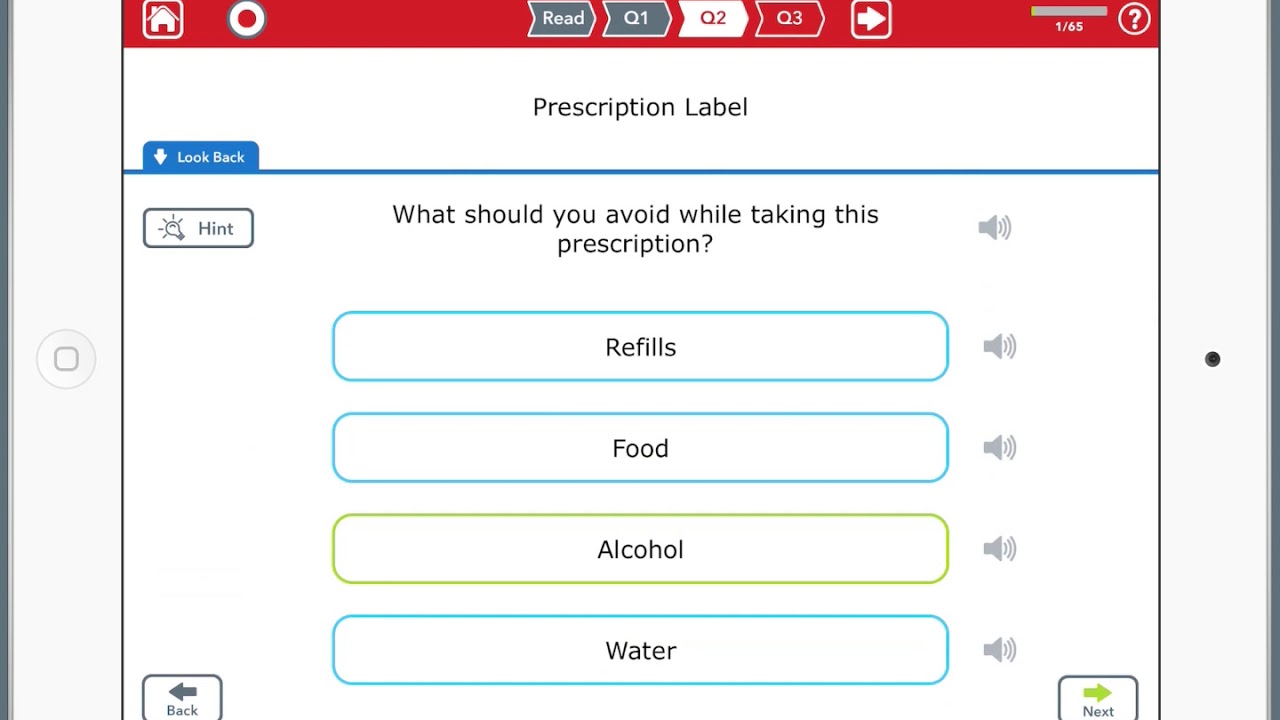Select Water as the answer
This screenshot has height=720, width=1280.
coord(640,650)
